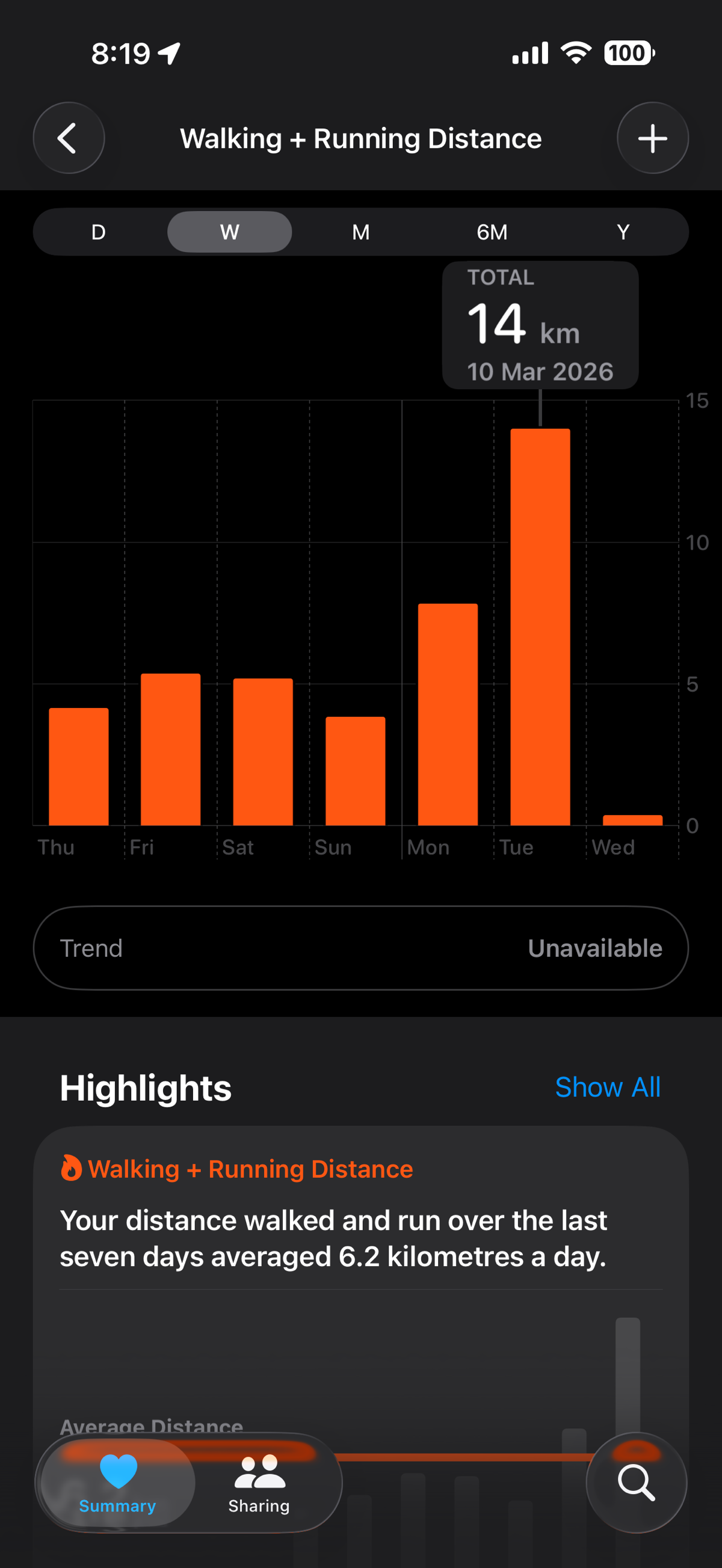Open the Summary tab

pyautogui.click(x=117, y=1483)
